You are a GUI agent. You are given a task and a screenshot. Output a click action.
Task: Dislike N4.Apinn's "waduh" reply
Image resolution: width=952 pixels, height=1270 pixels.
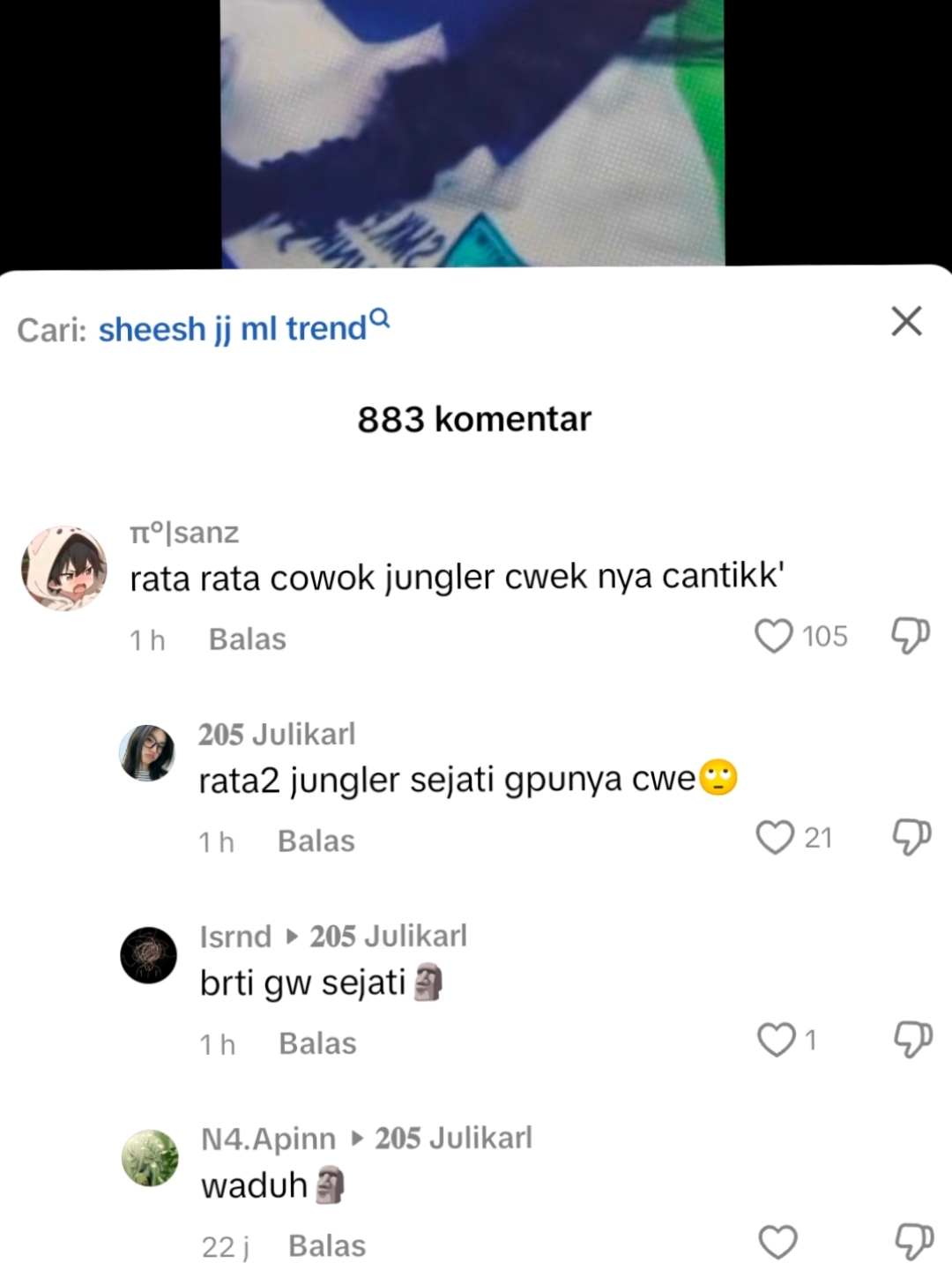pos(914,1243)
